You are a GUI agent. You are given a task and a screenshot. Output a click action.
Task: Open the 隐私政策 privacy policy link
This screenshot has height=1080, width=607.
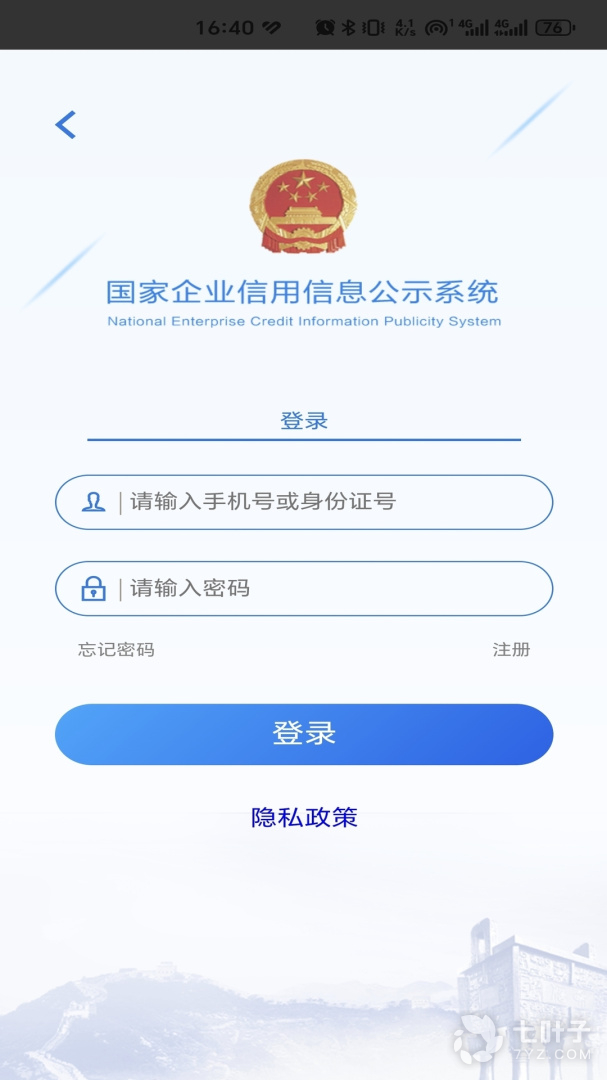304,817
